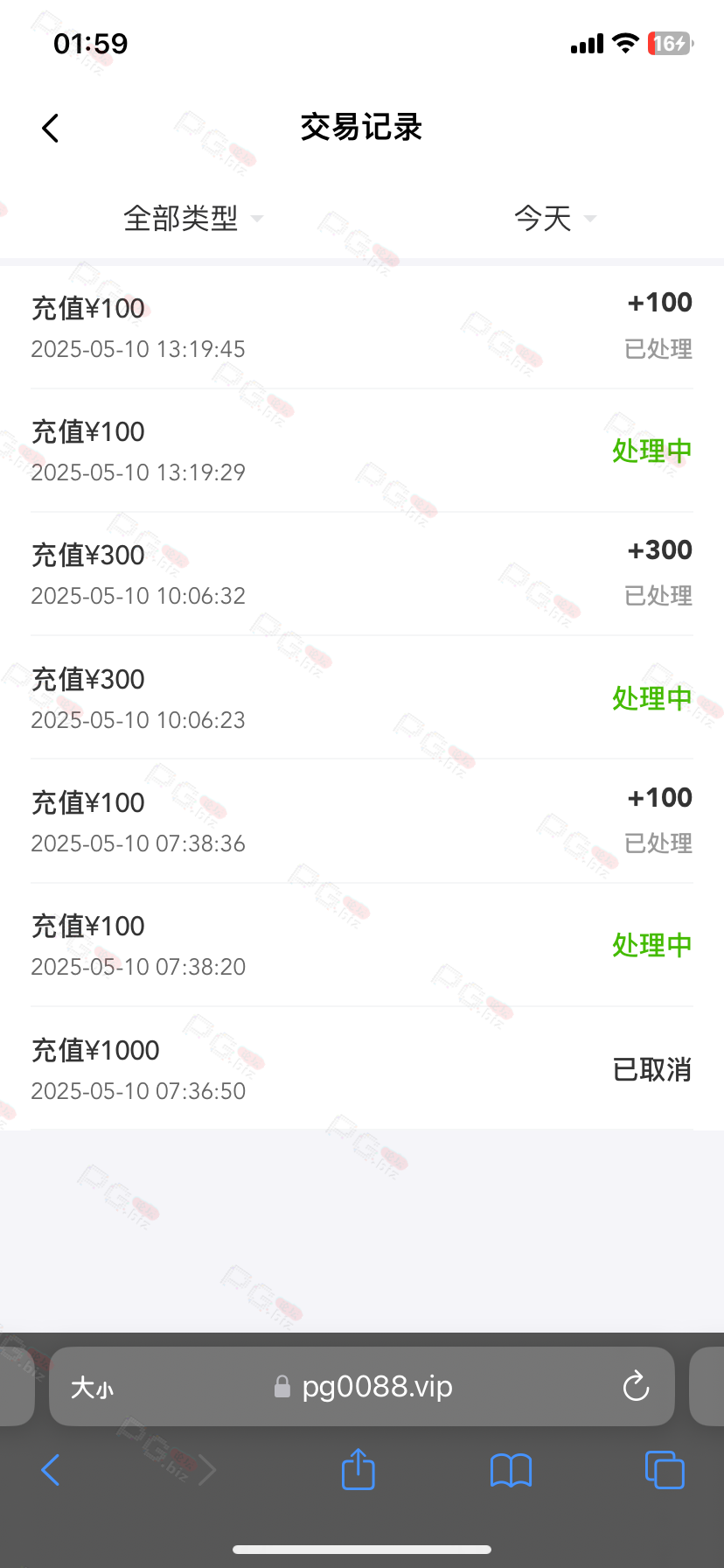Open the 今天 date filter dropdown
Image resolution: width=724 pixels, height=1568 pixels.
point(555,218)
